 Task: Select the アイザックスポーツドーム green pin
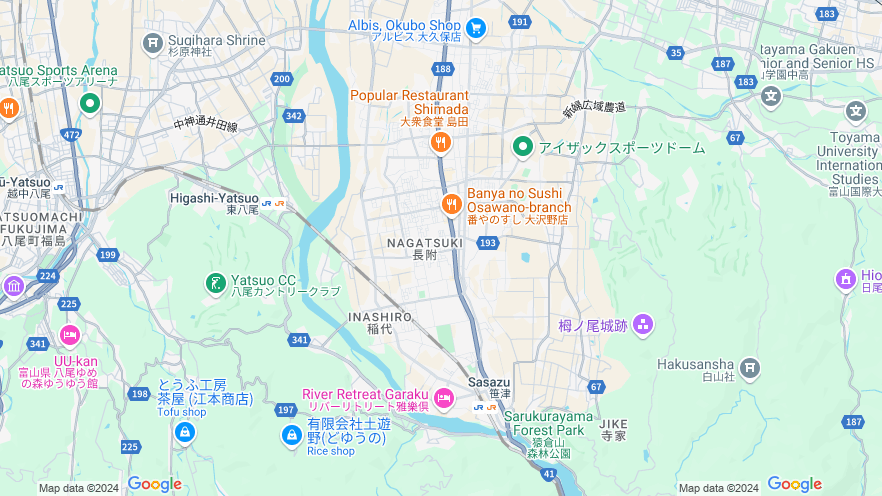[x=522, y=147]
